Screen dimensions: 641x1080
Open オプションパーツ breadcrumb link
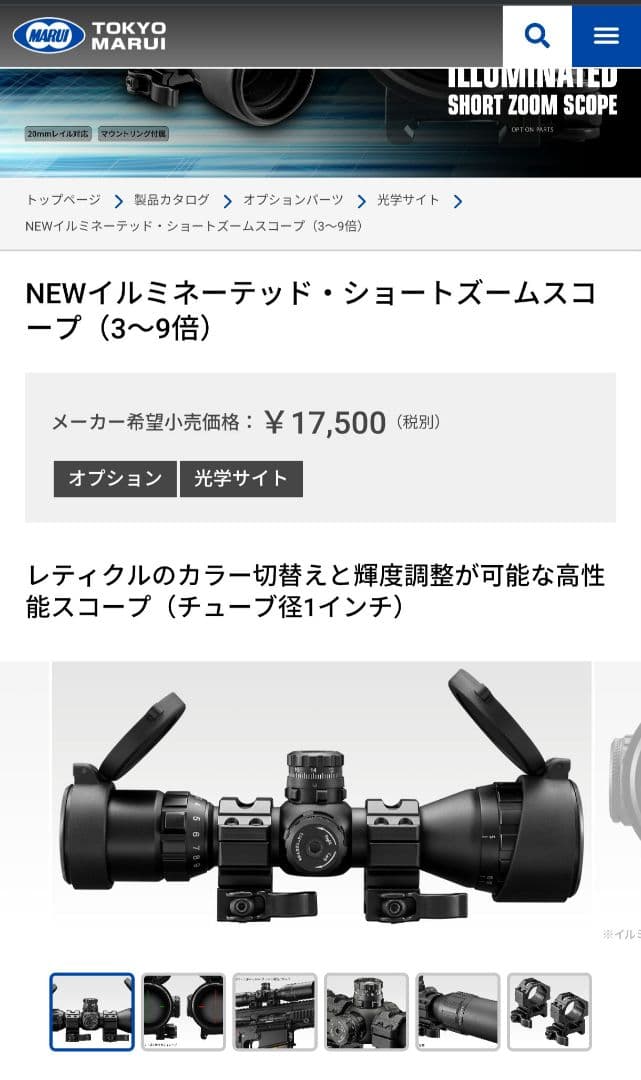(293, 200)
